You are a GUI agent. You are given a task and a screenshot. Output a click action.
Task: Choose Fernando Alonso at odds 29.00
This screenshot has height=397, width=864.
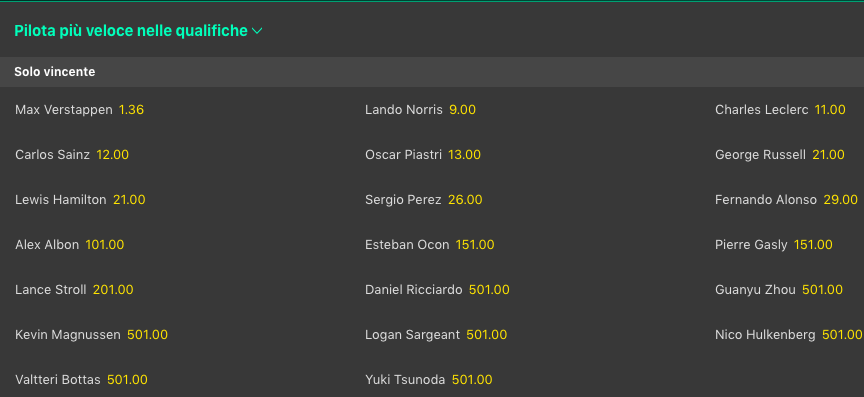pyautogui.click(x=786, y=200)
